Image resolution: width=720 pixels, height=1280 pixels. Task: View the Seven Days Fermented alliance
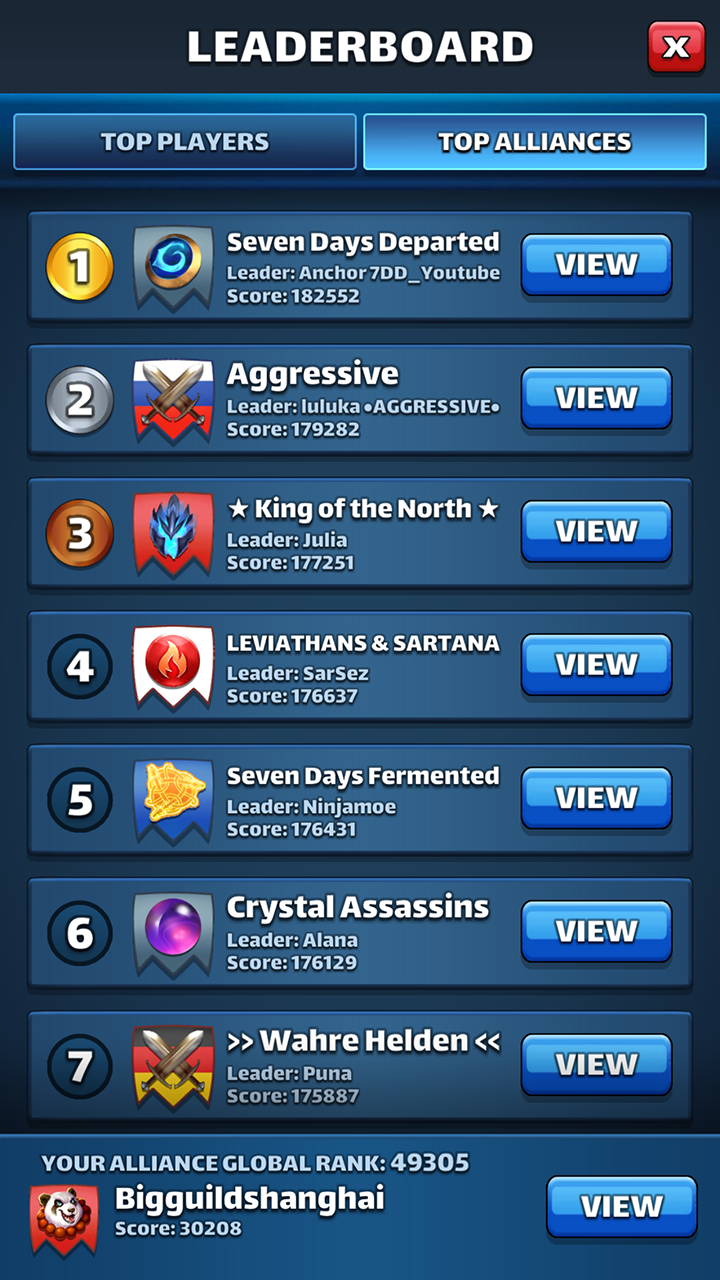596,797
